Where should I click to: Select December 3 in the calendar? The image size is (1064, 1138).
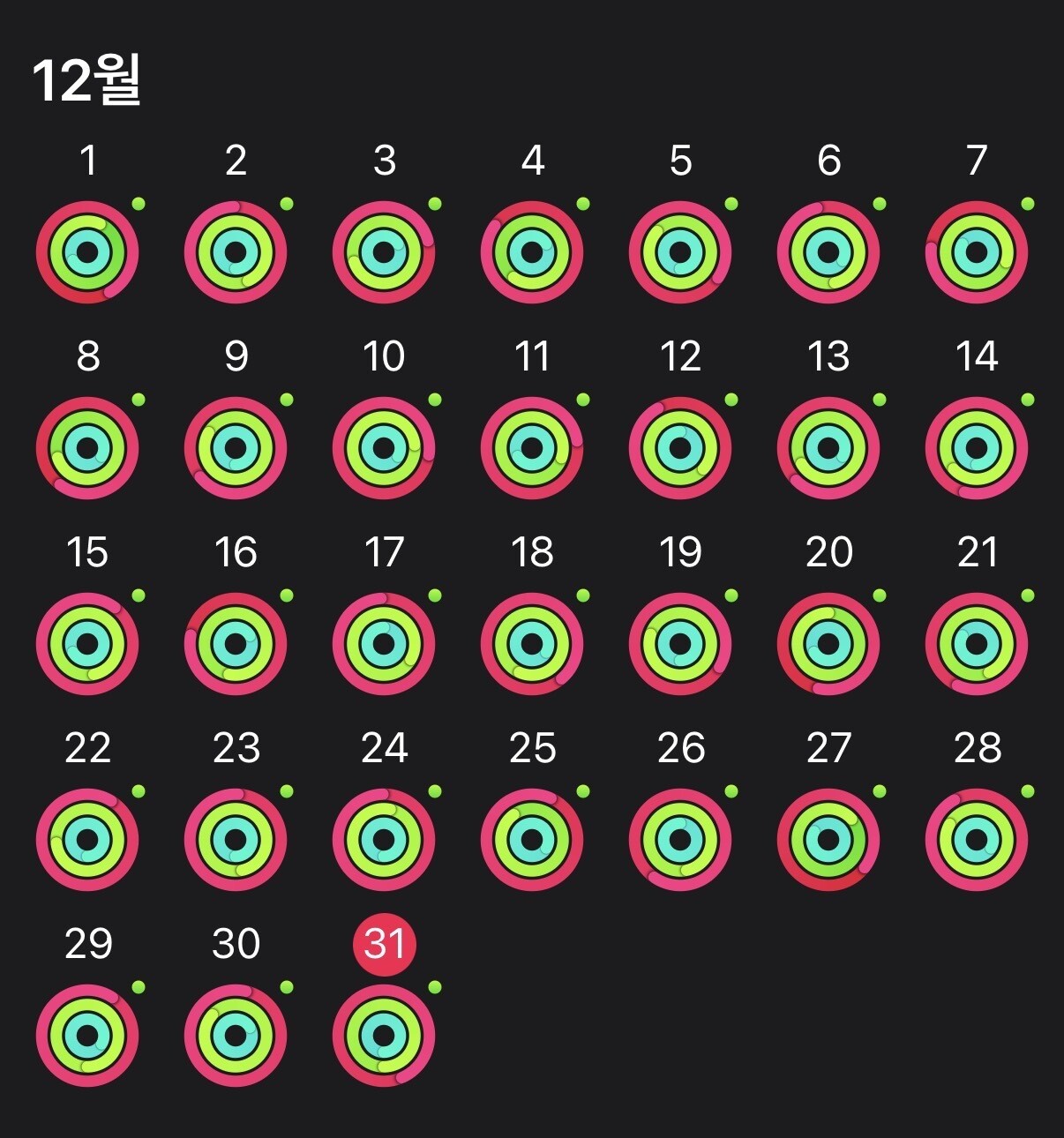[384, 253]
